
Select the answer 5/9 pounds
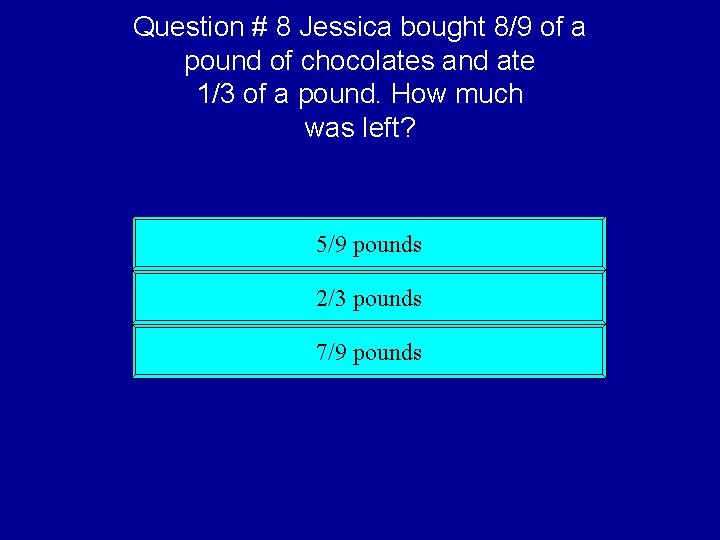(369, 244)
